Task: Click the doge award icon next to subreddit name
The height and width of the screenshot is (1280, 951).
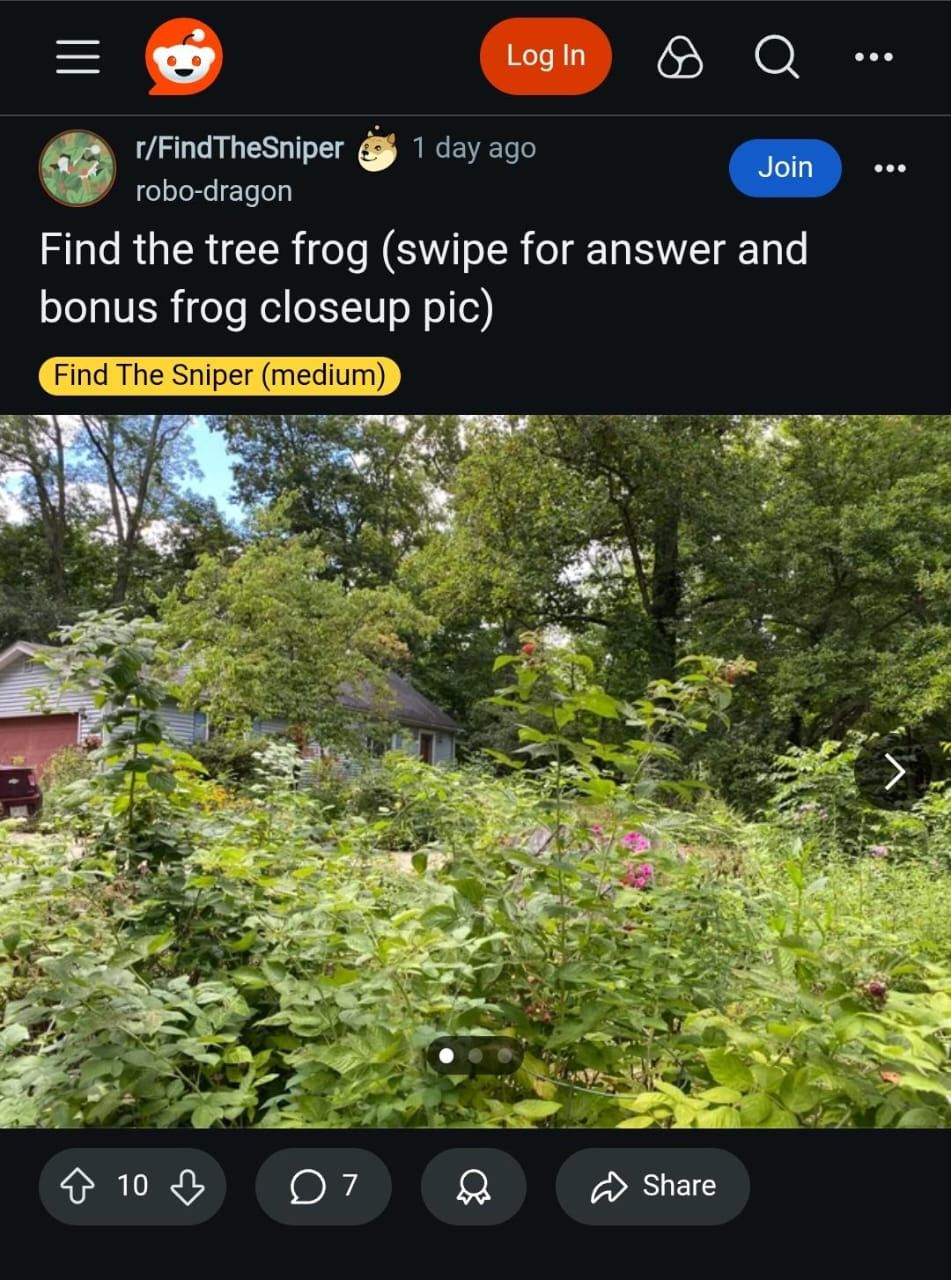Action: pyautogui.click(x=376, y=148)
